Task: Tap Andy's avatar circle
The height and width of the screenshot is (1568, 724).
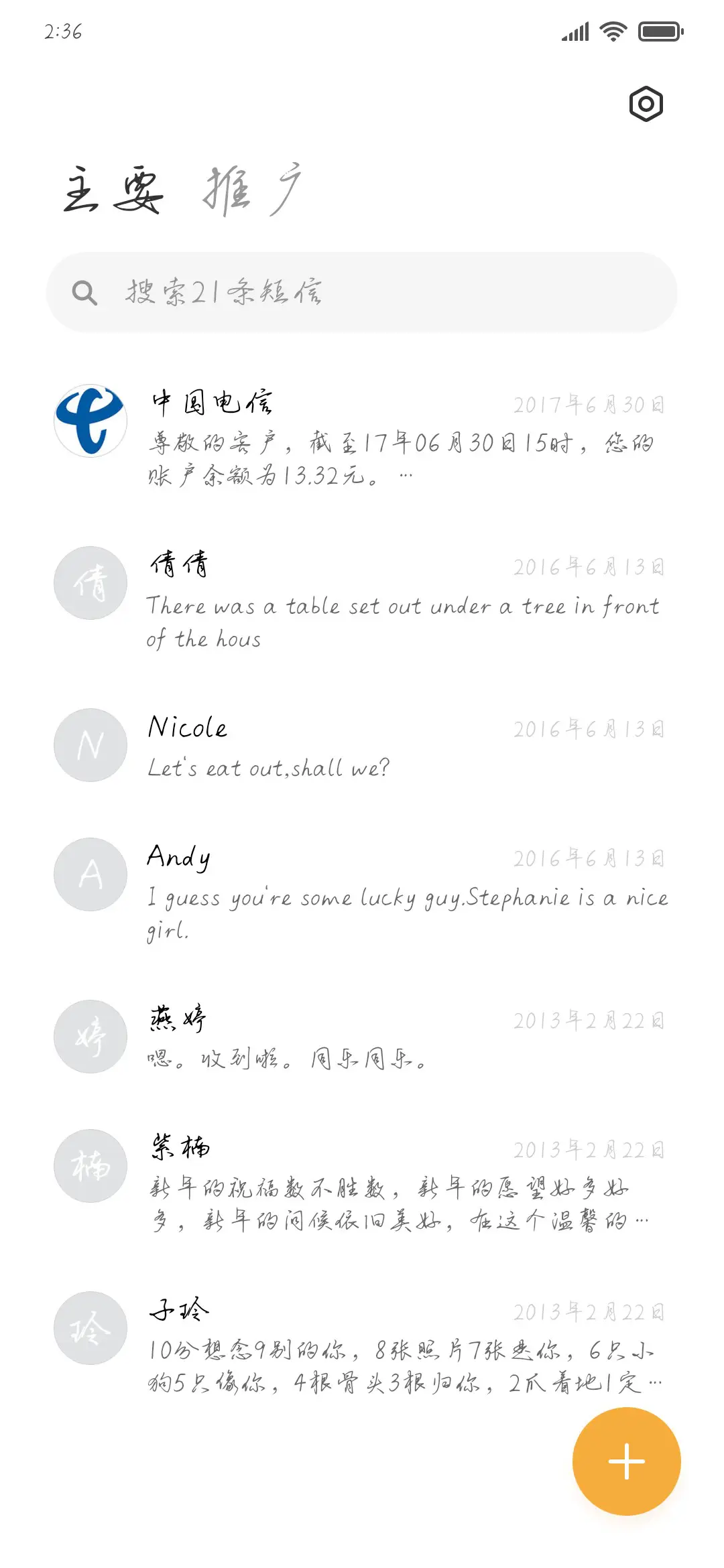Action: click(90, 874)
